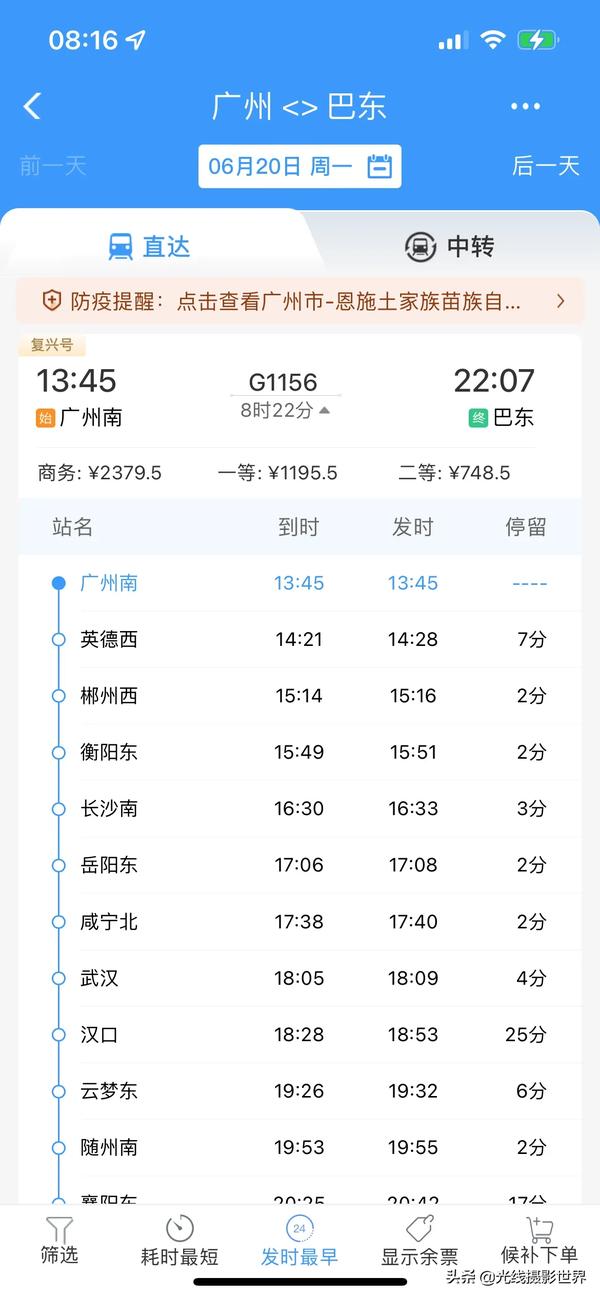Sort by 发时最早 earliest departure
This screenshot has width=600, height=1298.
(x=299, y=1241)
